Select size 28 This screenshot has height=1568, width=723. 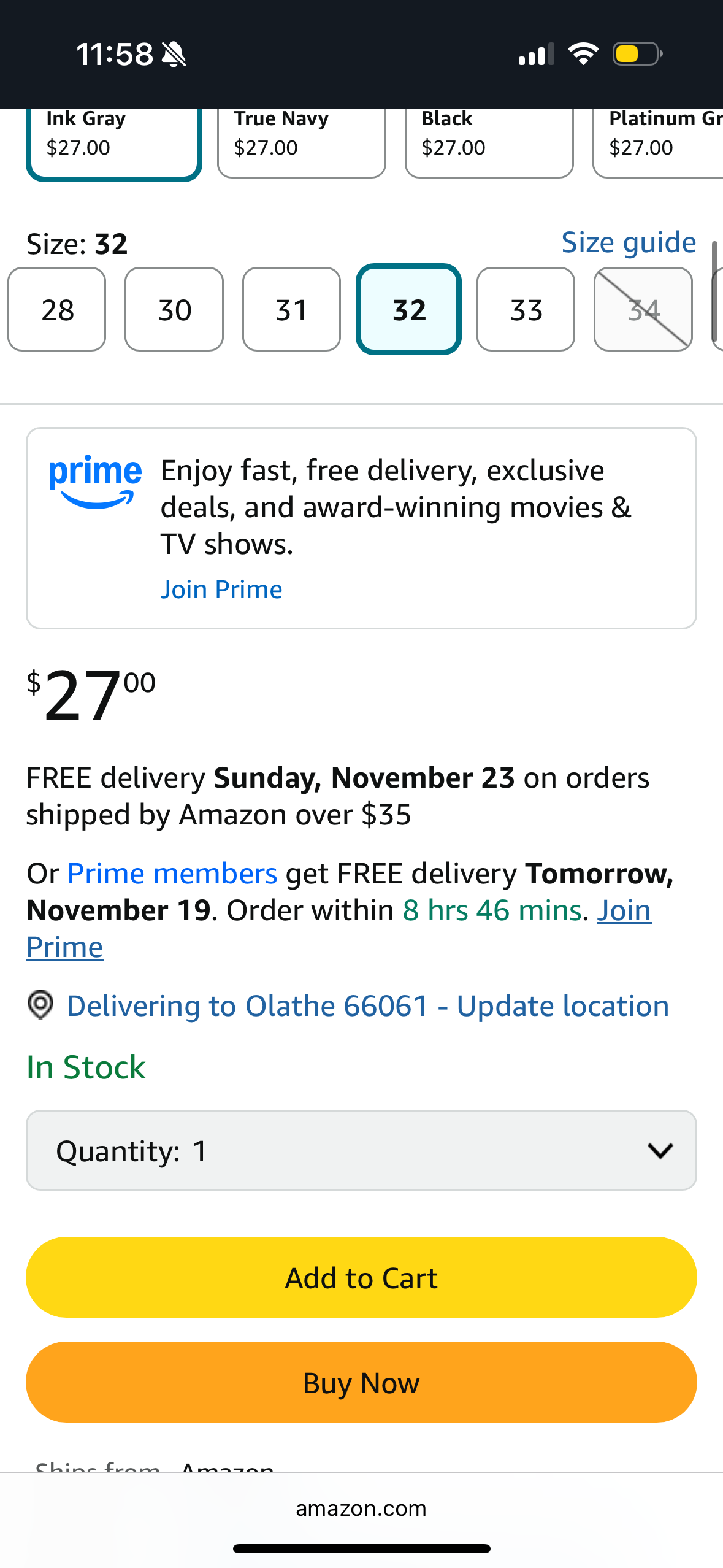coord(57,310)
